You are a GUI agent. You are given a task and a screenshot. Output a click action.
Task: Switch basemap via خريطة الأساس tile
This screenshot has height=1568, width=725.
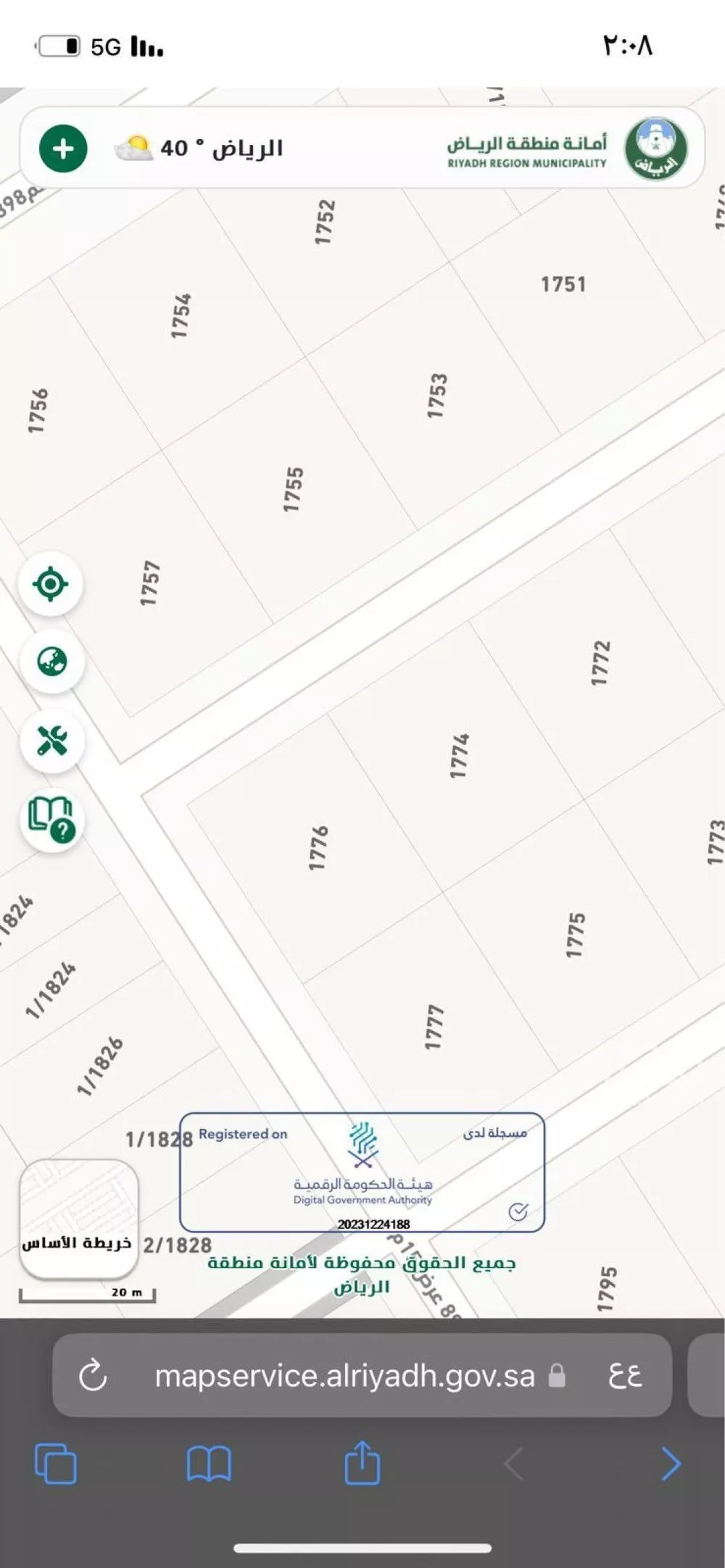[x=78, y=1219]
